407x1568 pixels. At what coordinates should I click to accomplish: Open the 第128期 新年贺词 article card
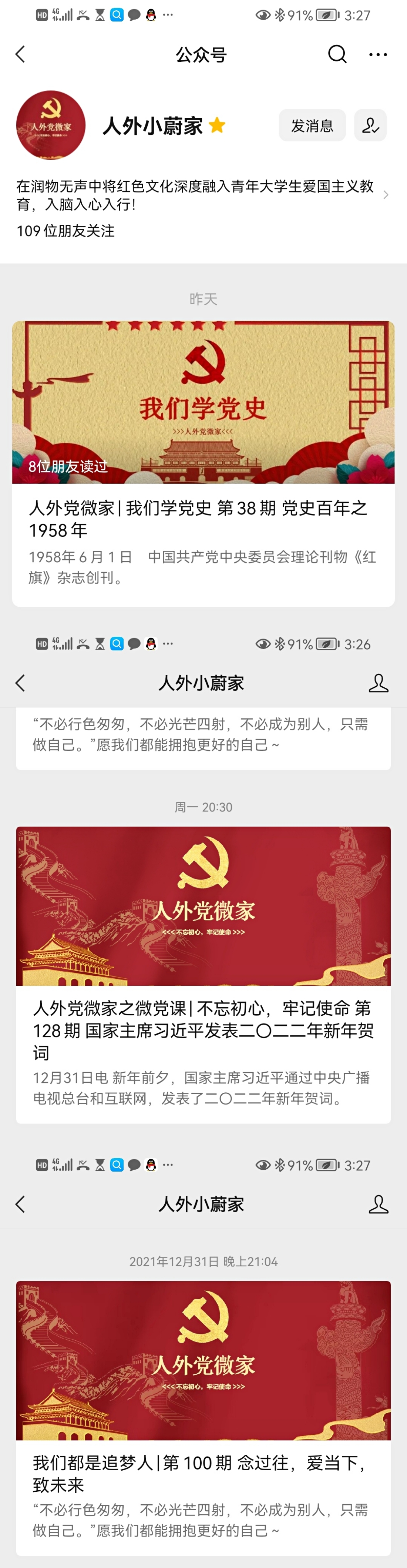(203, 974)
